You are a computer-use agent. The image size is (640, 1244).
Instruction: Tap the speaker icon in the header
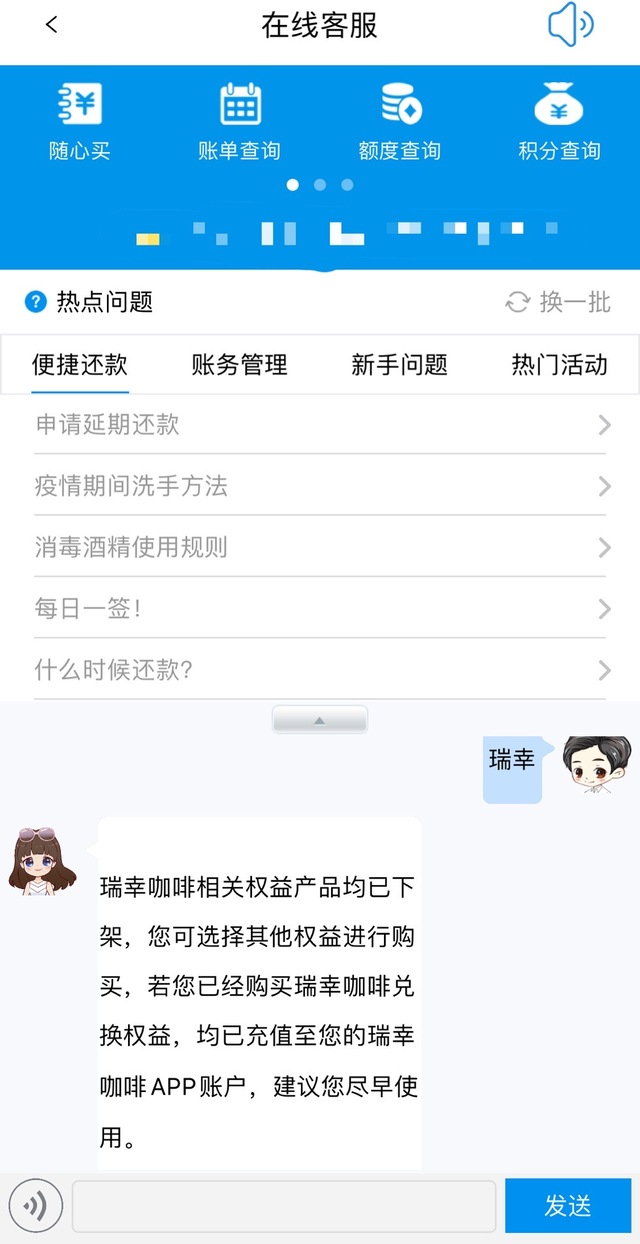pyautogui.click(x=571, y=26)
